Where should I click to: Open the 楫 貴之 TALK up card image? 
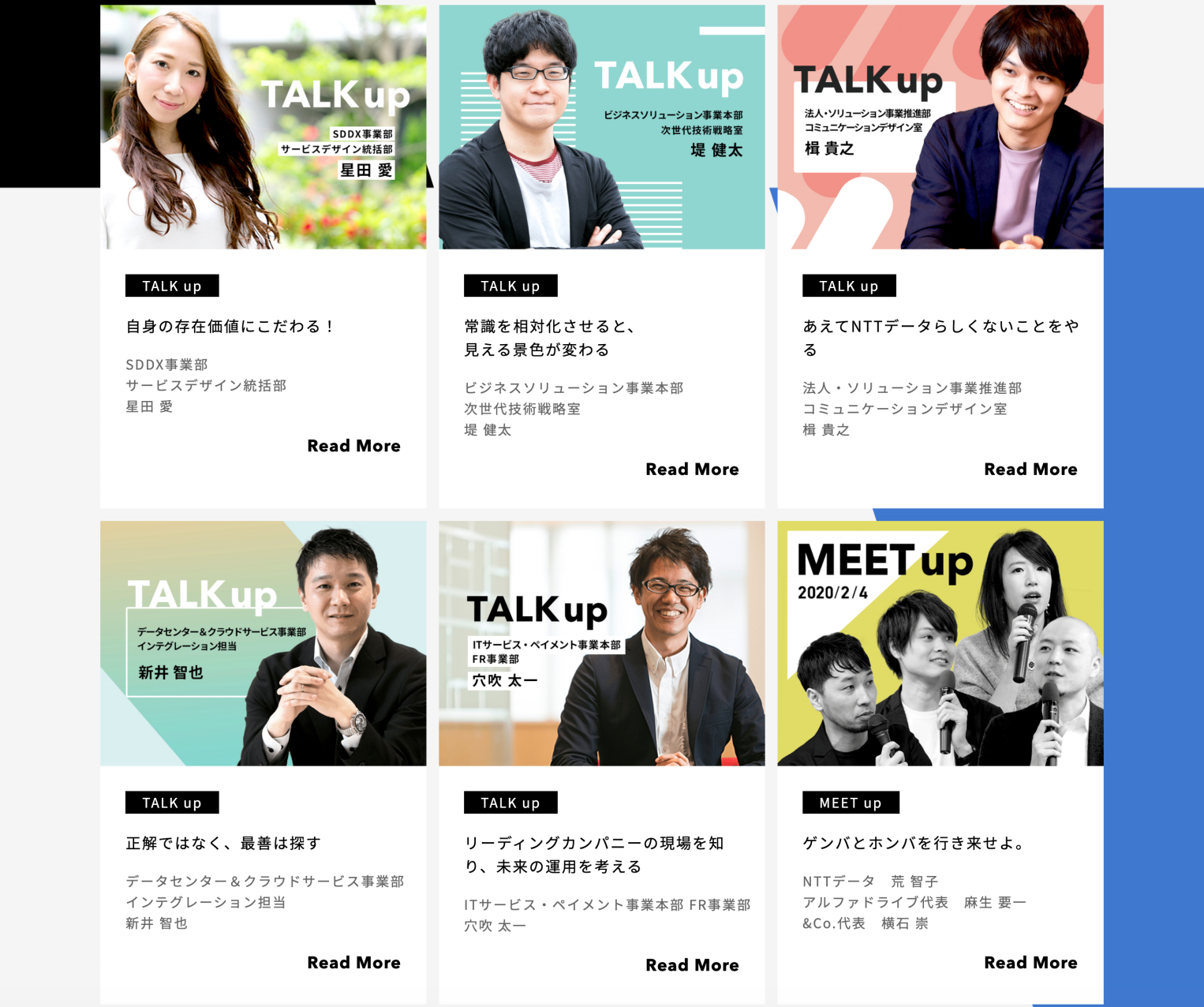pos(940,127)
